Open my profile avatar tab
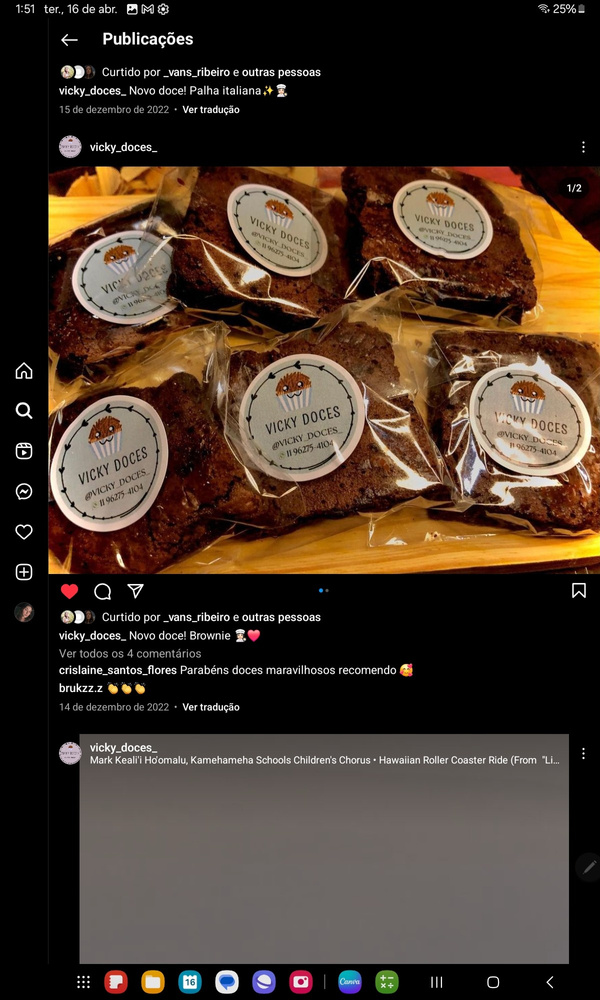This screenshot has height=1000, width=600. pyautogui.click(x=24, y=613)
